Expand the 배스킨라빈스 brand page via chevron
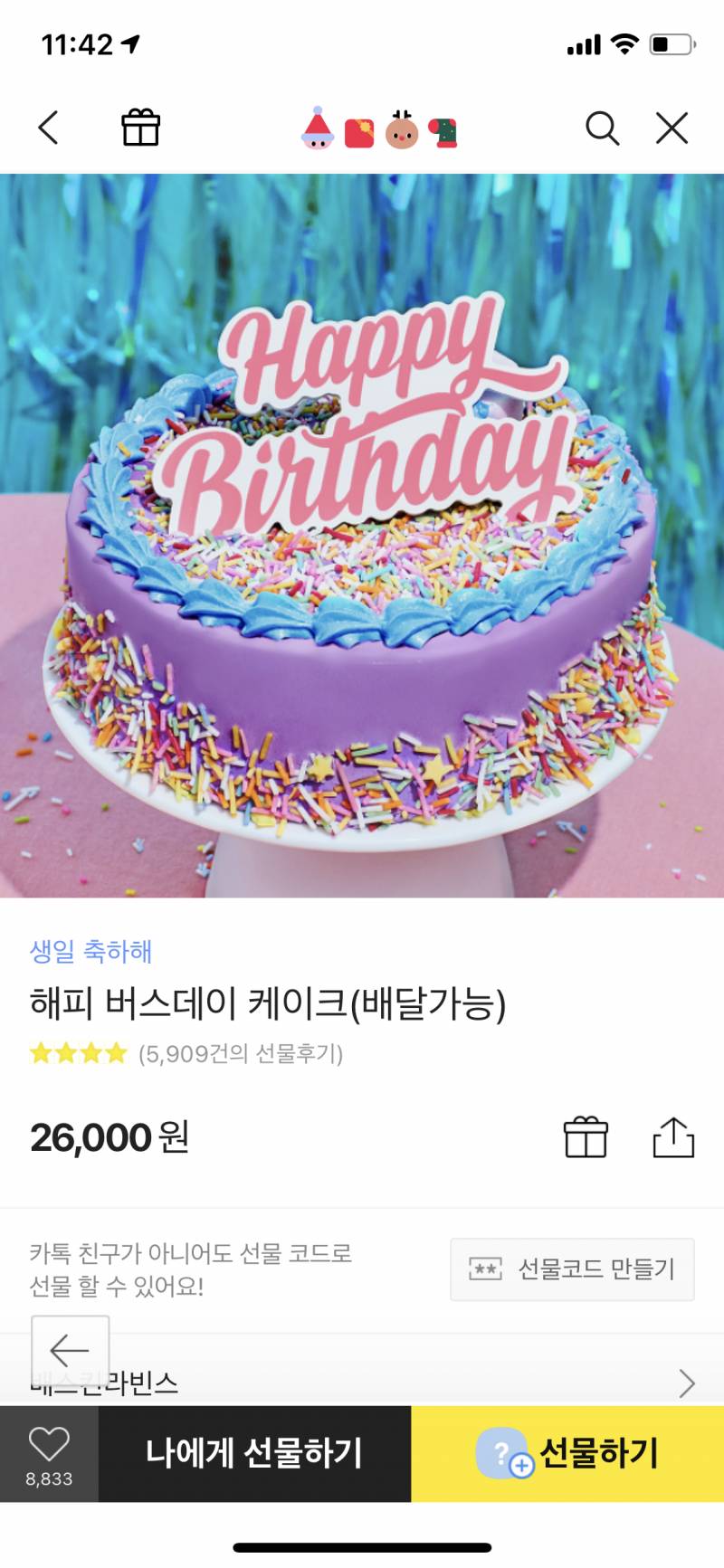 click(690, 1382)
